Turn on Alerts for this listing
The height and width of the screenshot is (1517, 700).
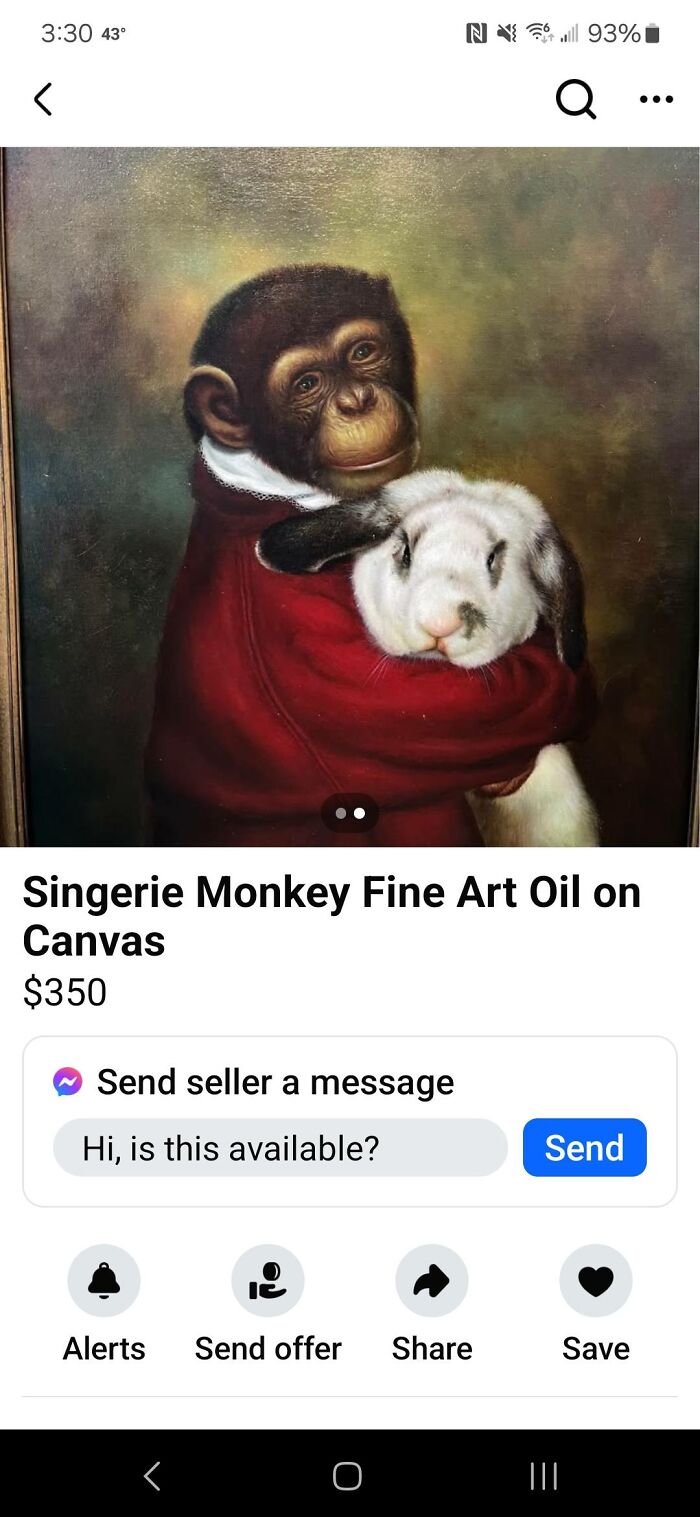[x=104, y=1280]
